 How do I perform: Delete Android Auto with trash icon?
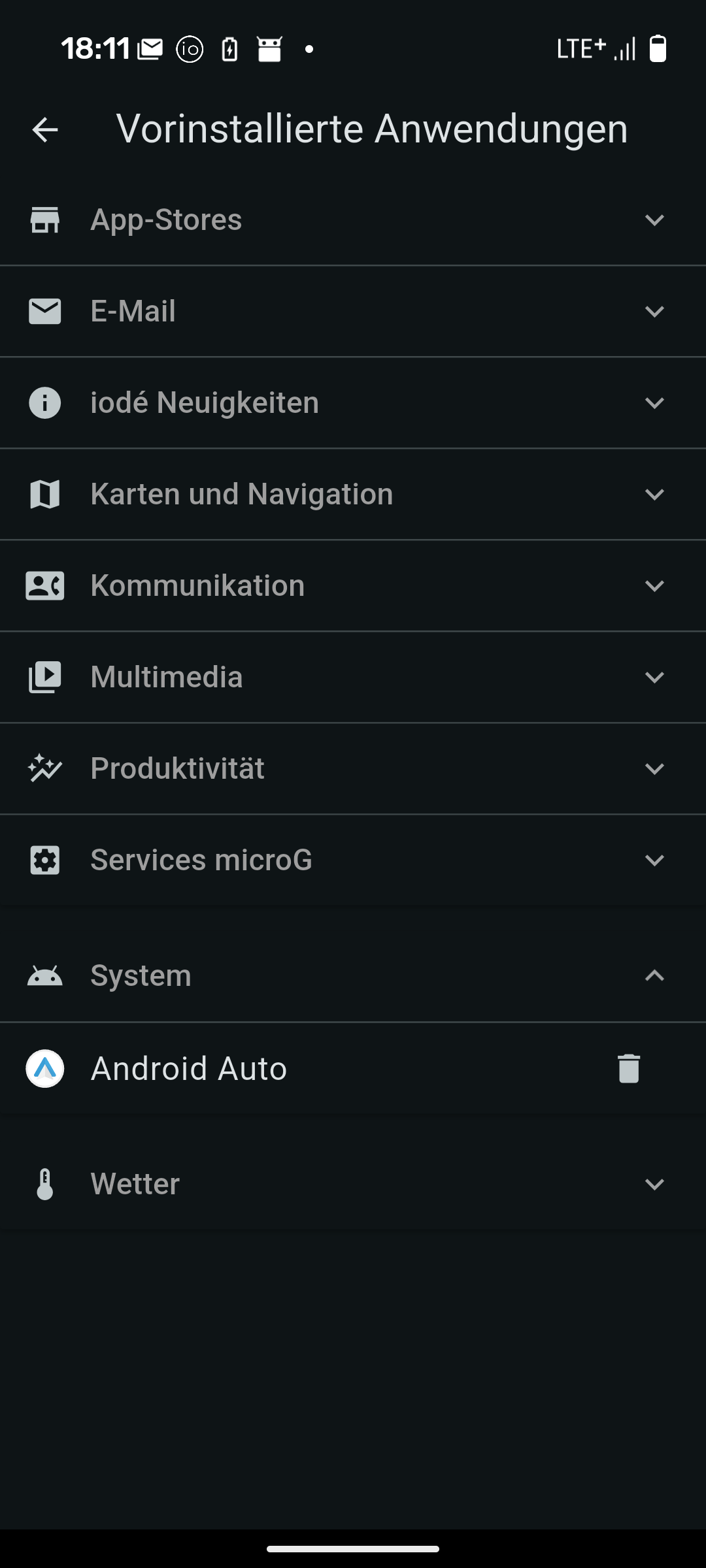click(x=628, y=1069)
